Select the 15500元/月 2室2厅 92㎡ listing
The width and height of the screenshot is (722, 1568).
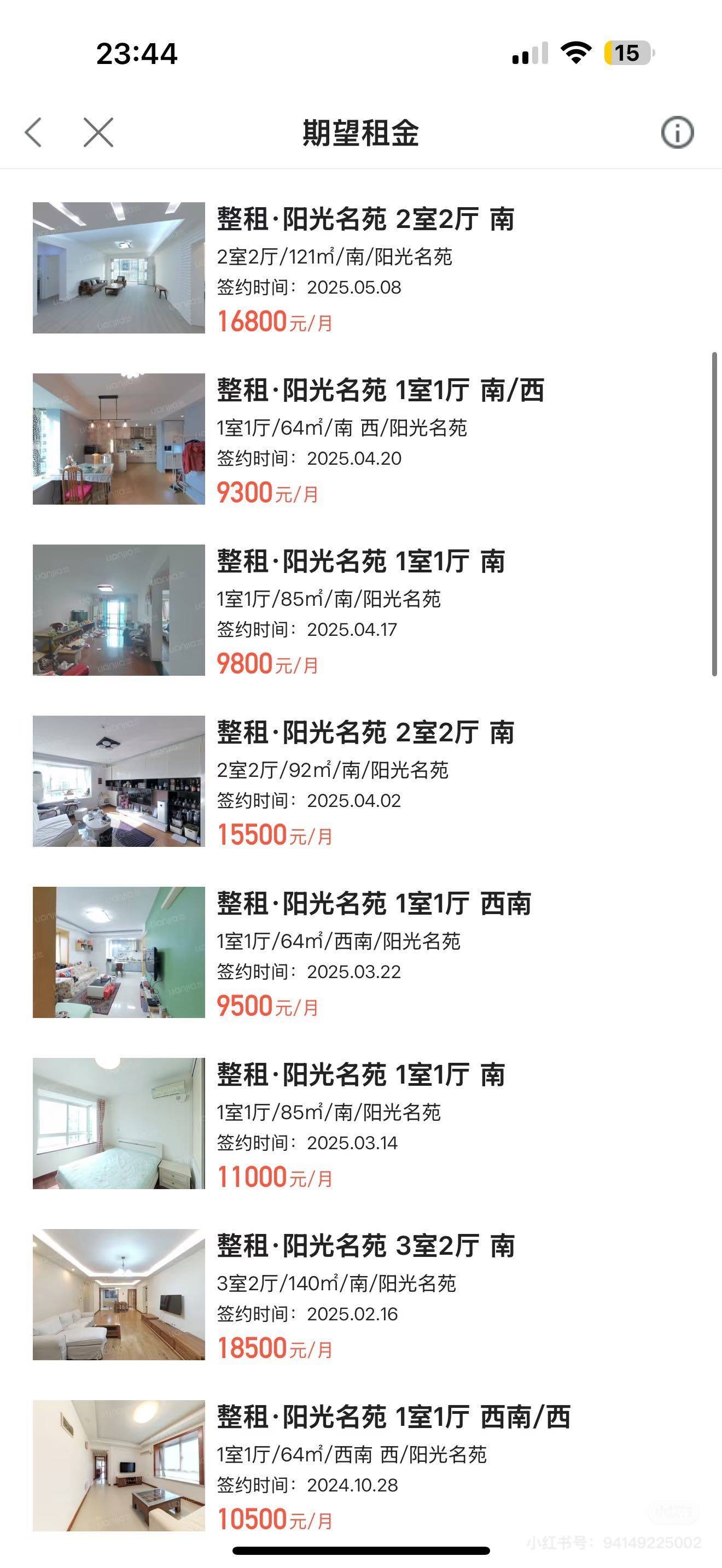coord(365,782)
